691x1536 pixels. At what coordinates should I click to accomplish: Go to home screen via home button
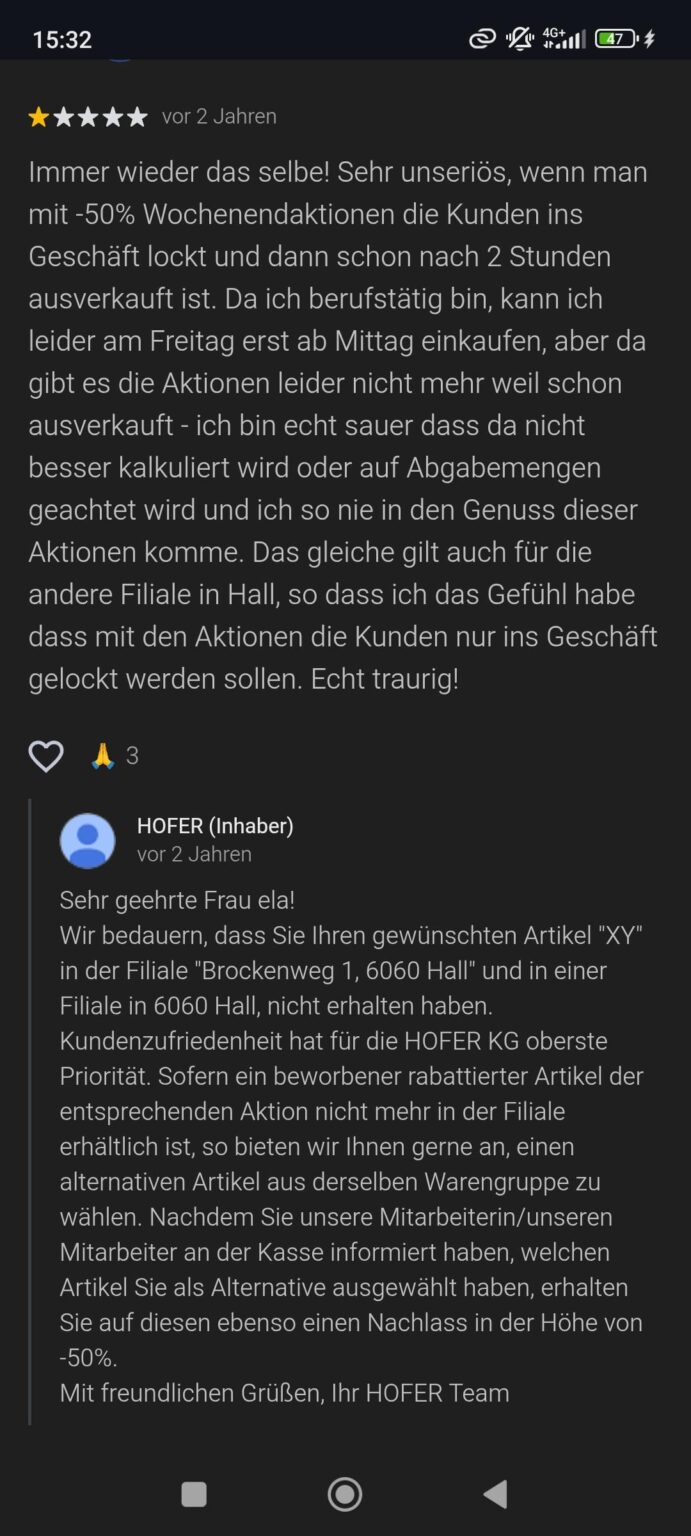point(345,1494)
